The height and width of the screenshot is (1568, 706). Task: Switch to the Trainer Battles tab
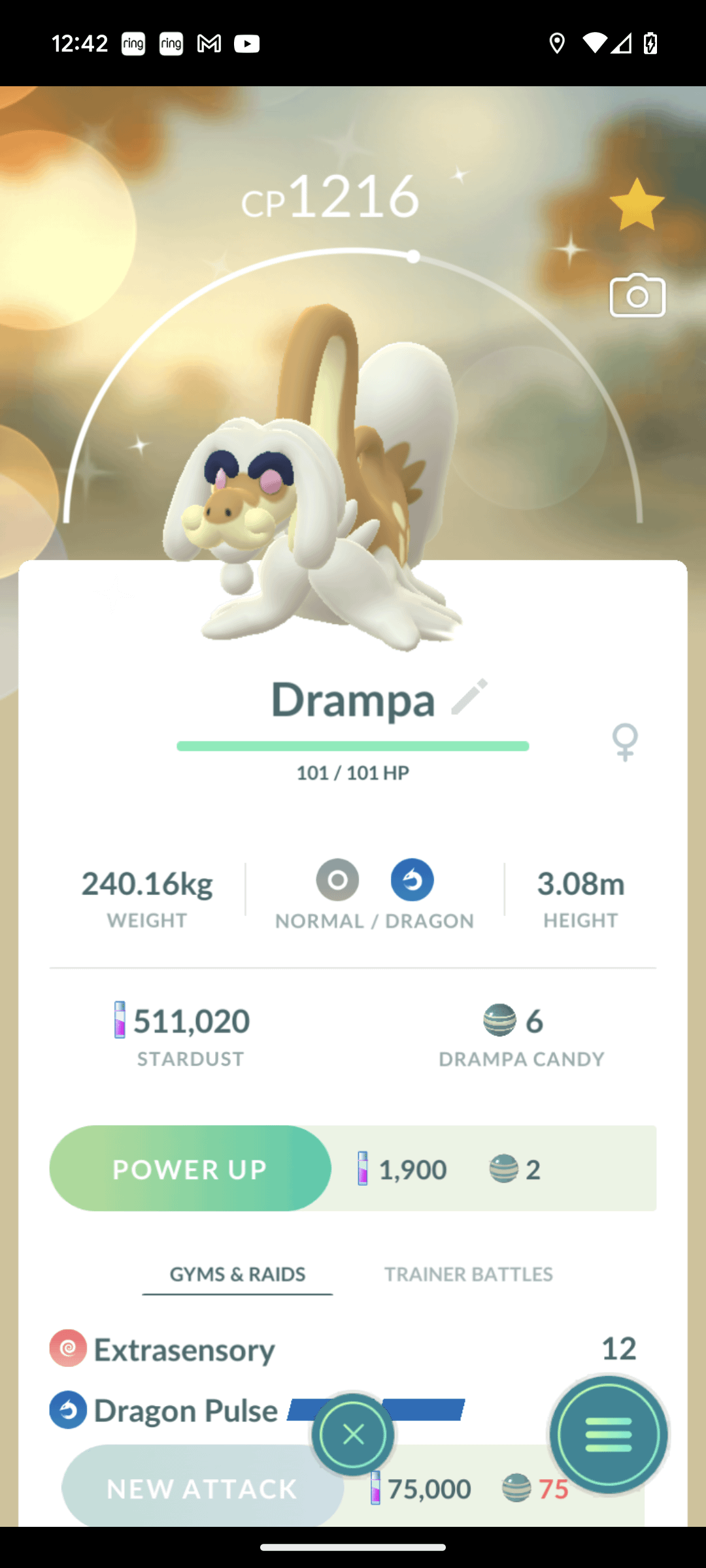[x=468, y=1274]
